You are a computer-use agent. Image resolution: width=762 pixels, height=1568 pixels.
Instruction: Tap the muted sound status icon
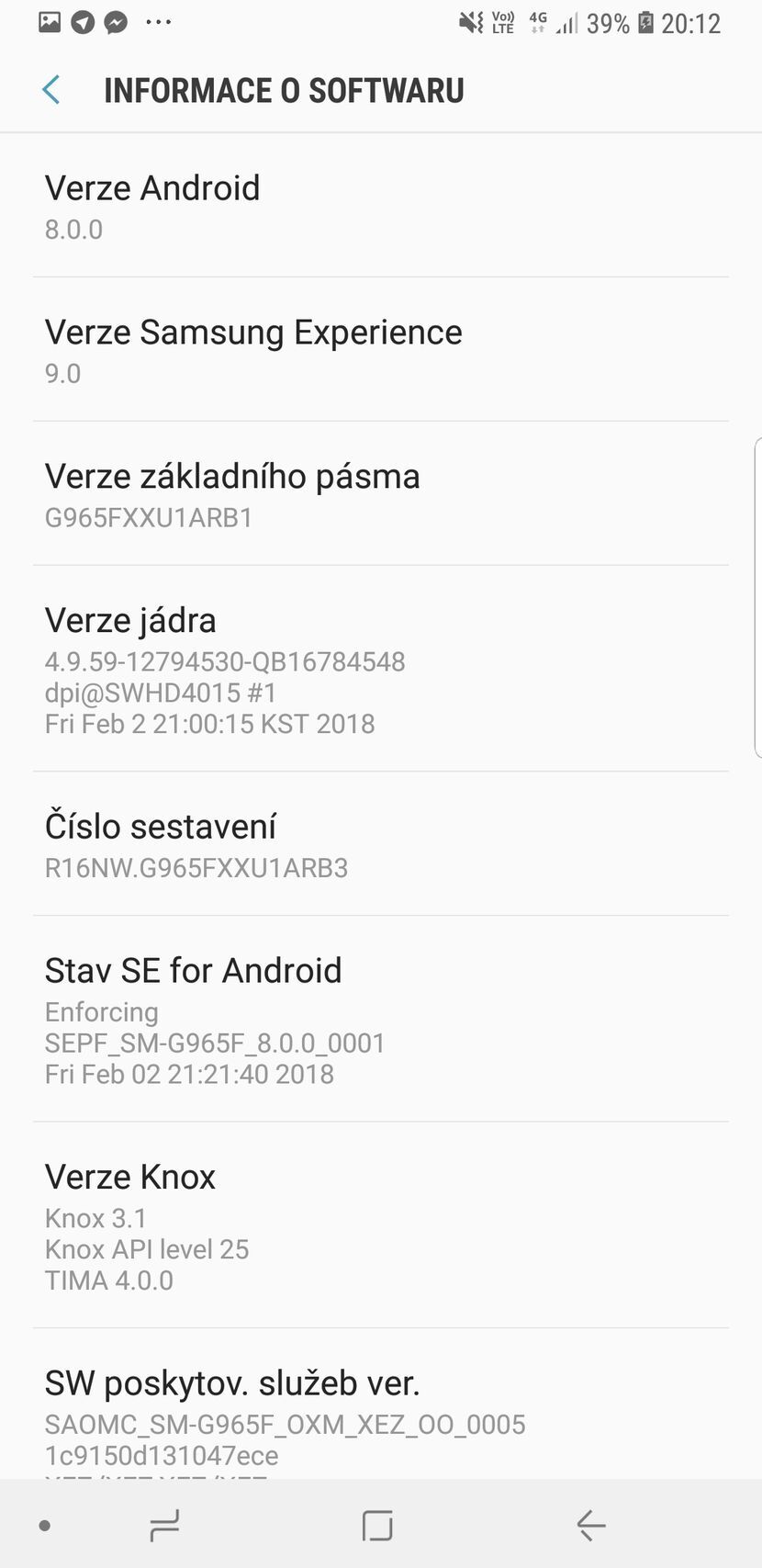tap(468, 22)
